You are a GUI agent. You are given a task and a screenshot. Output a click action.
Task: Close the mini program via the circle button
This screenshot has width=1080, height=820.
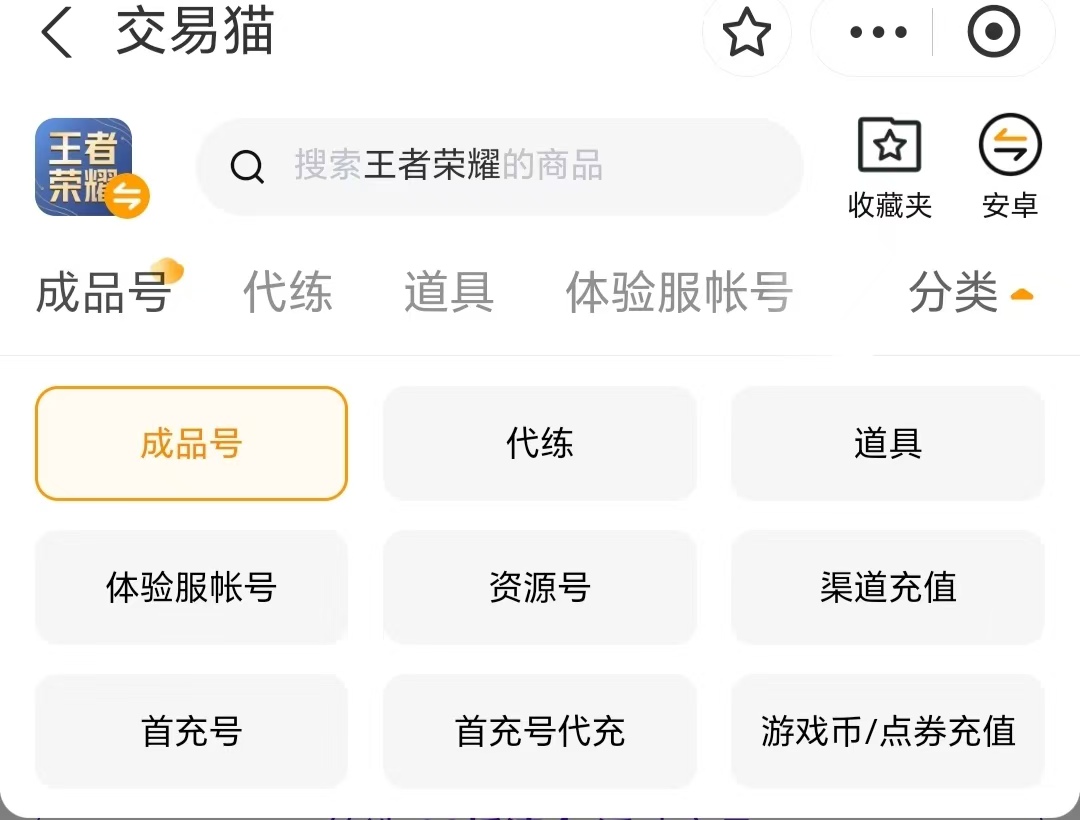click(993, 34)
